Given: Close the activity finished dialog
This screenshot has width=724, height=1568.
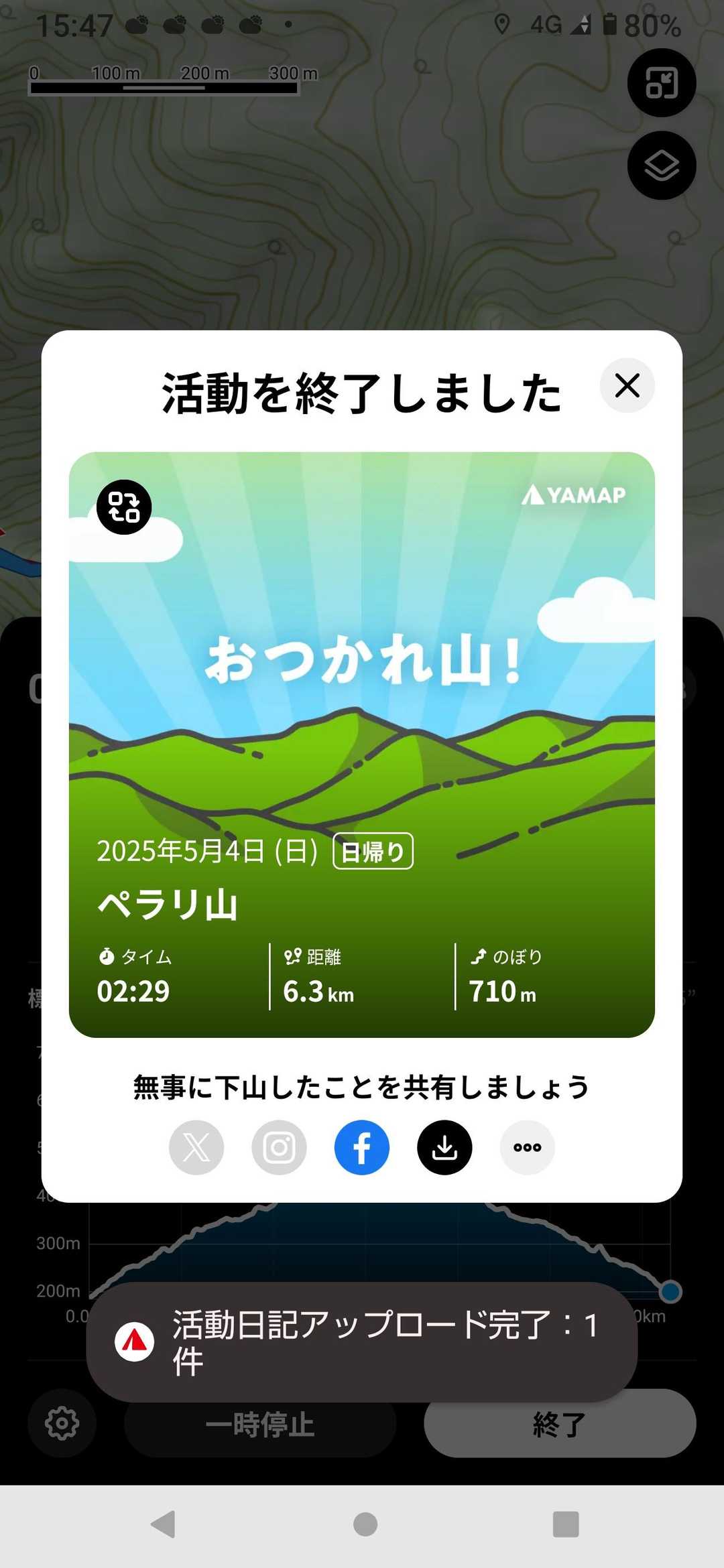Looking at the screenshot, I should [627, 386].
